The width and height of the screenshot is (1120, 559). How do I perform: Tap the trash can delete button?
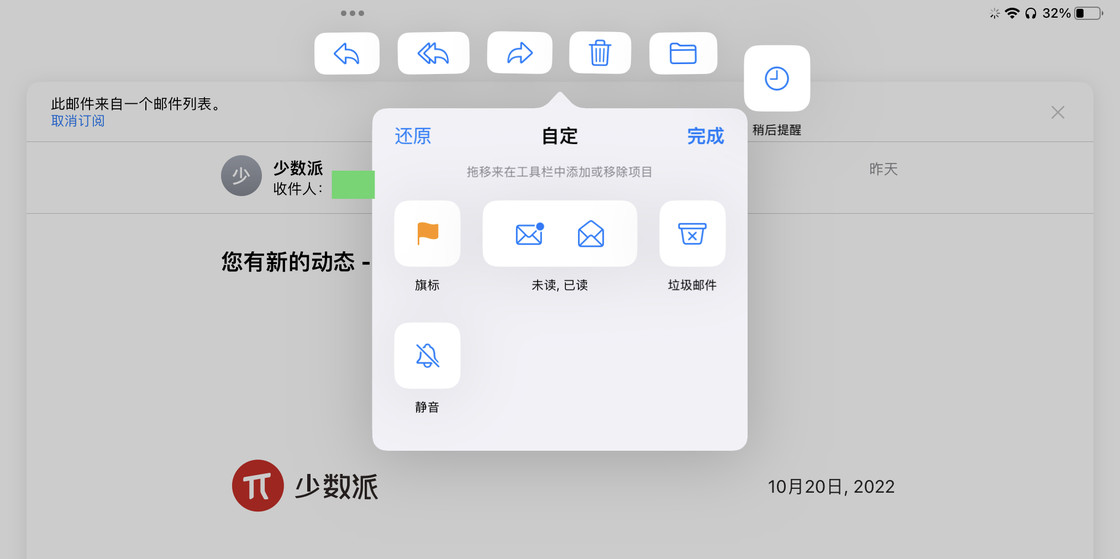click(x=600, y=53)
